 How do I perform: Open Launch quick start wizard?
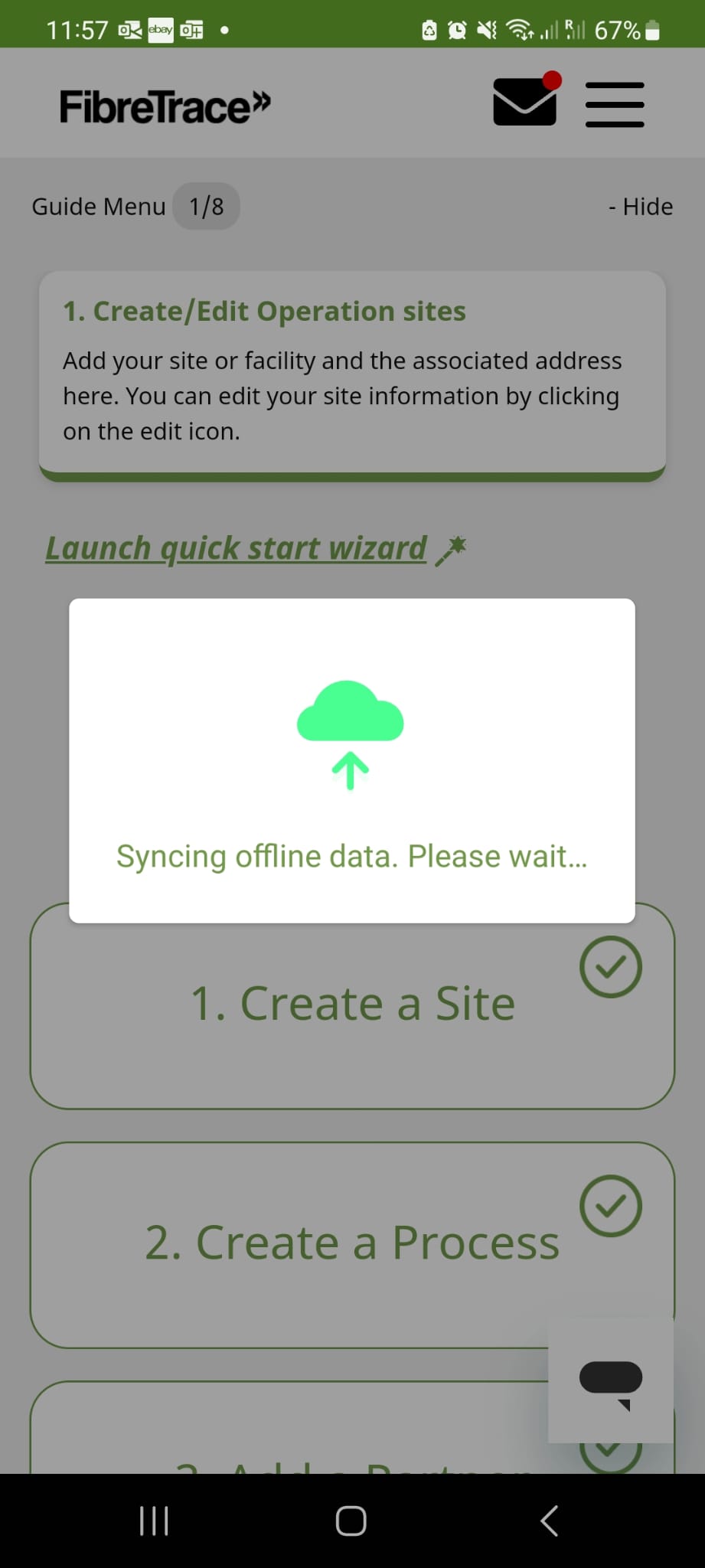(236, 547)
